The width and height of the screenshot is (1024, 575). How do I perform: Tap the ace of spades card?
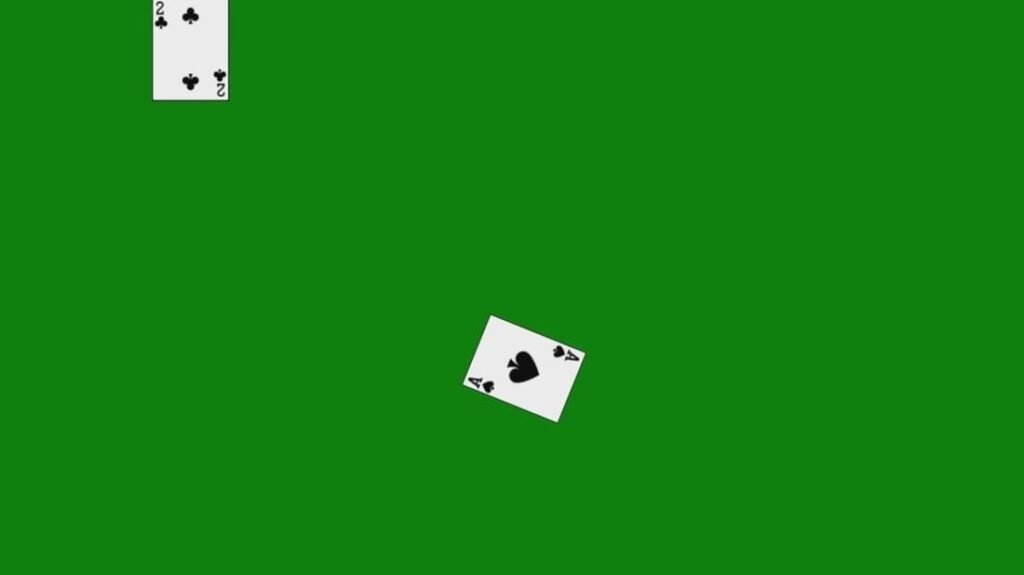(x=523, y=368)
